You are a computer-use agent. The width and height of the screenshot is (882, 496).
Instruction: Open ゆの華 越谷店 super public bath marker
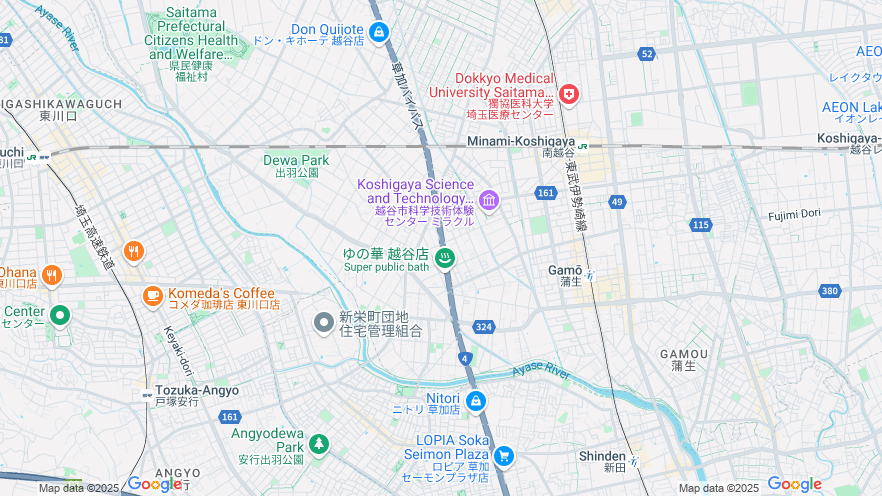[446, 259]
